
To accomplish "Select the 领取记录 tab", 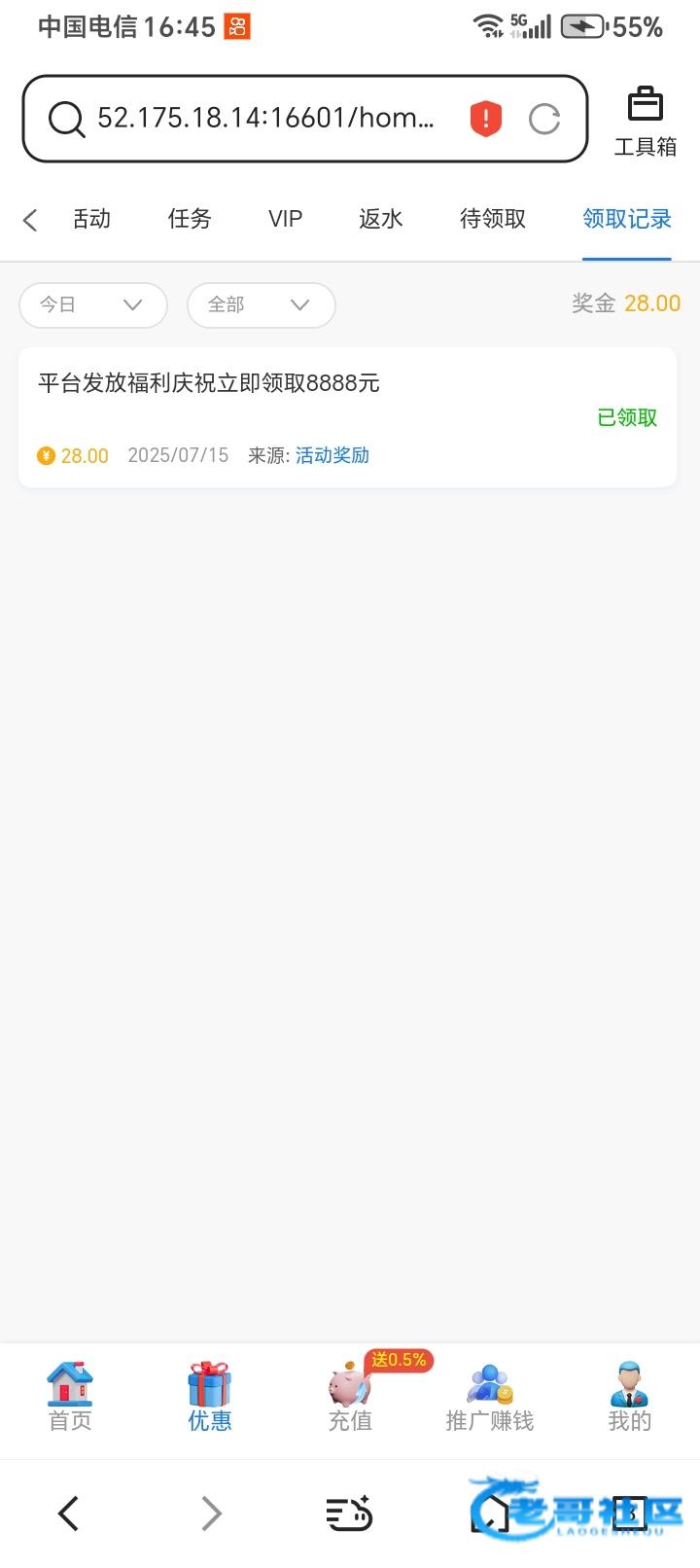I will (627, 219).
